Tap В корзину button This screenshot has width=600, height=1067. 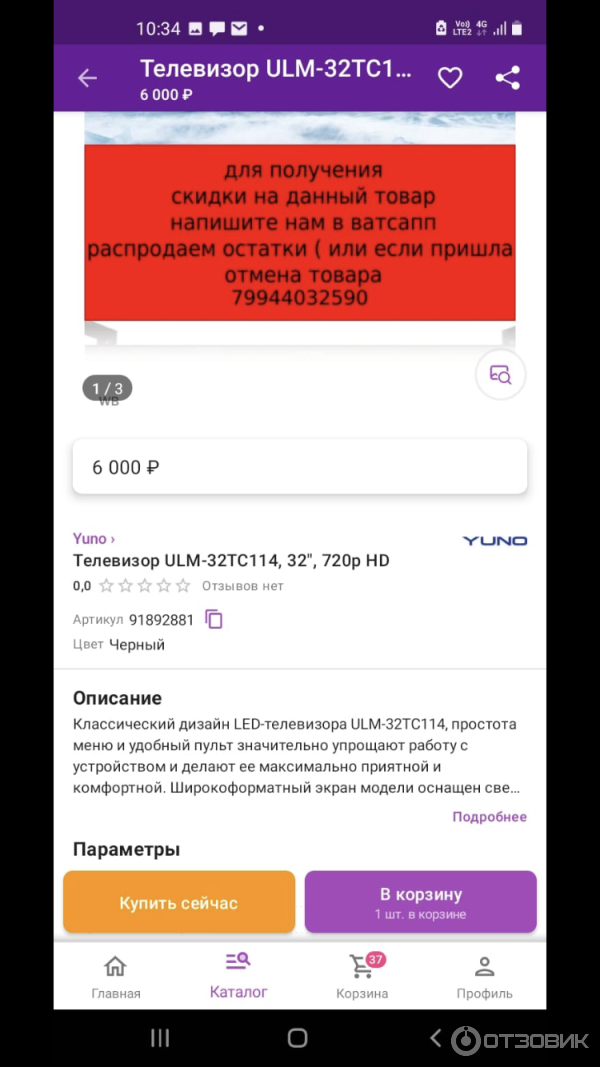(420, 902)
